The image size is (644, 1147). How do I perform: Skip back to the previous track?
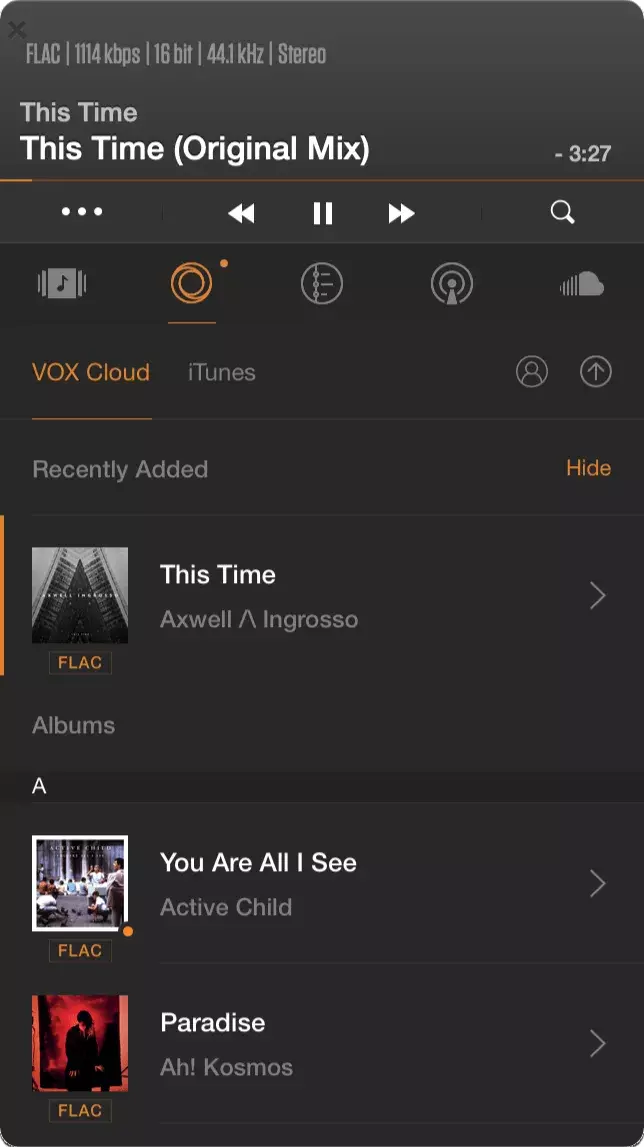(241, 213)
